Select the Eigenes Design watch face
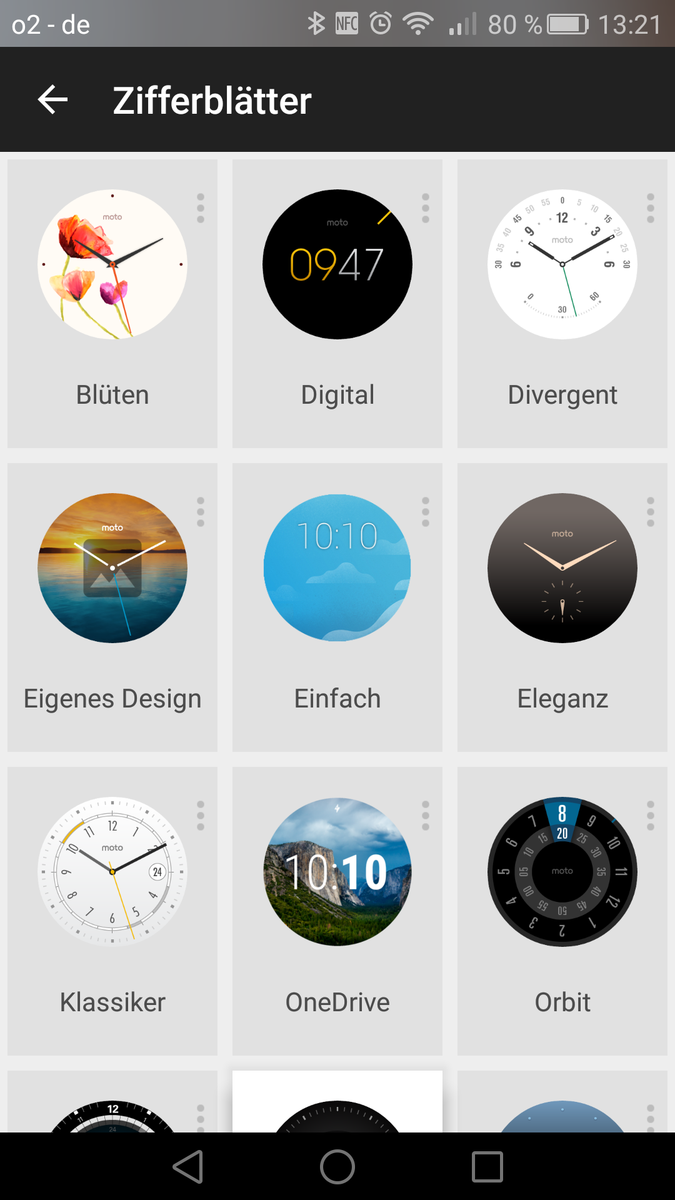This screenshot has width=675, height=1200. click(112, 568)
